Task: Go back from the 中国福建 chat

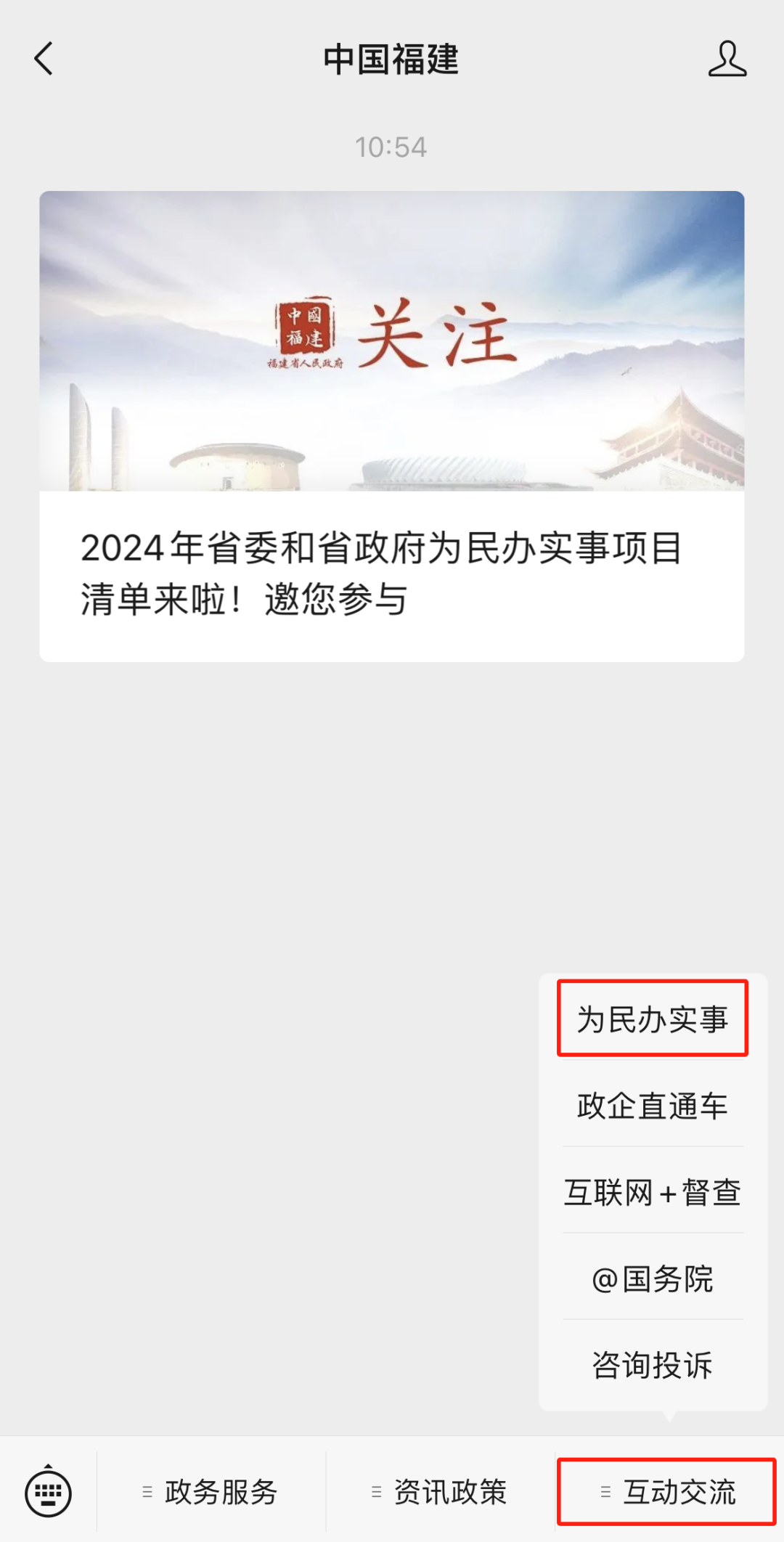Action: click(x=44, y=59)
